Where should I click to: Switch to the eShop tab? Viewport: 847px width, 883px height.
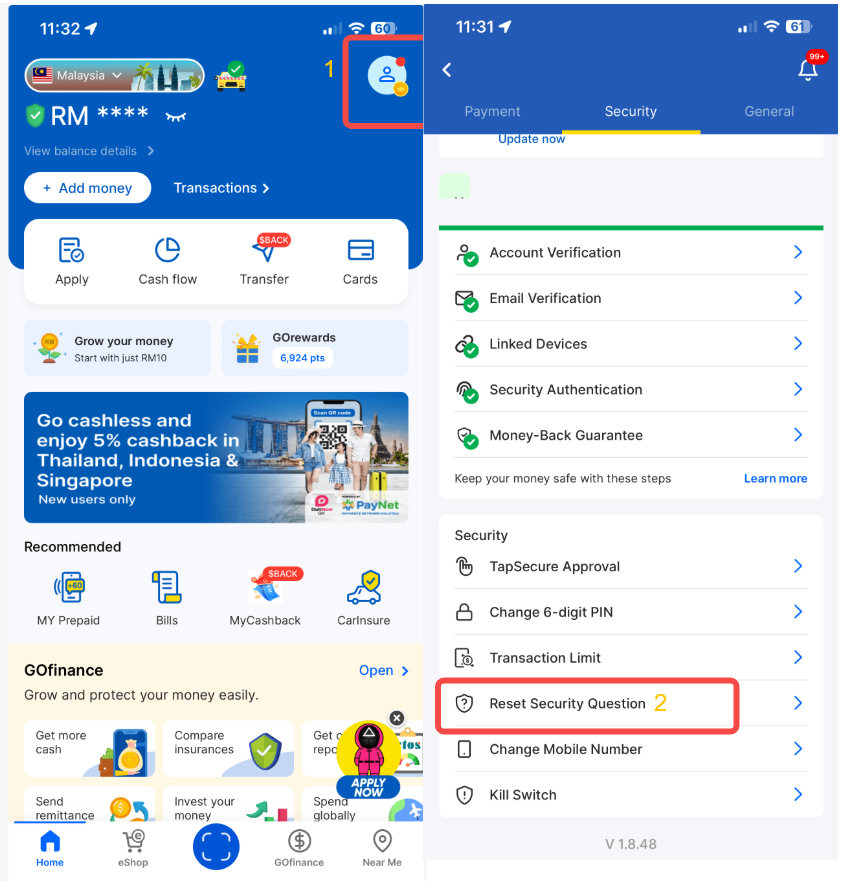click(x=133, y=848)
